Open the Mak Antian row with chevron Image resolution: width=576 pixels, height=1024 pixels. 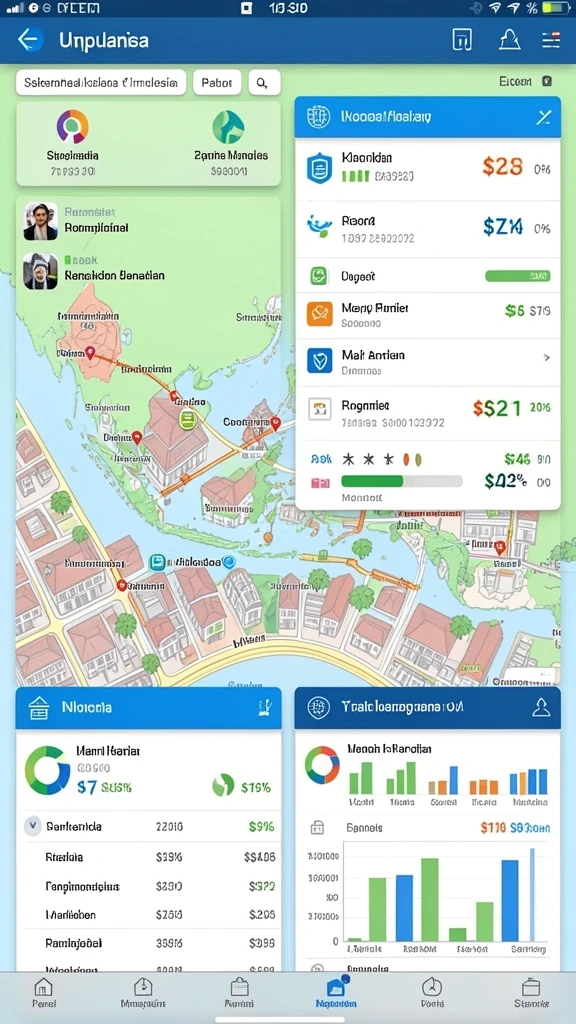coord(428,362)
